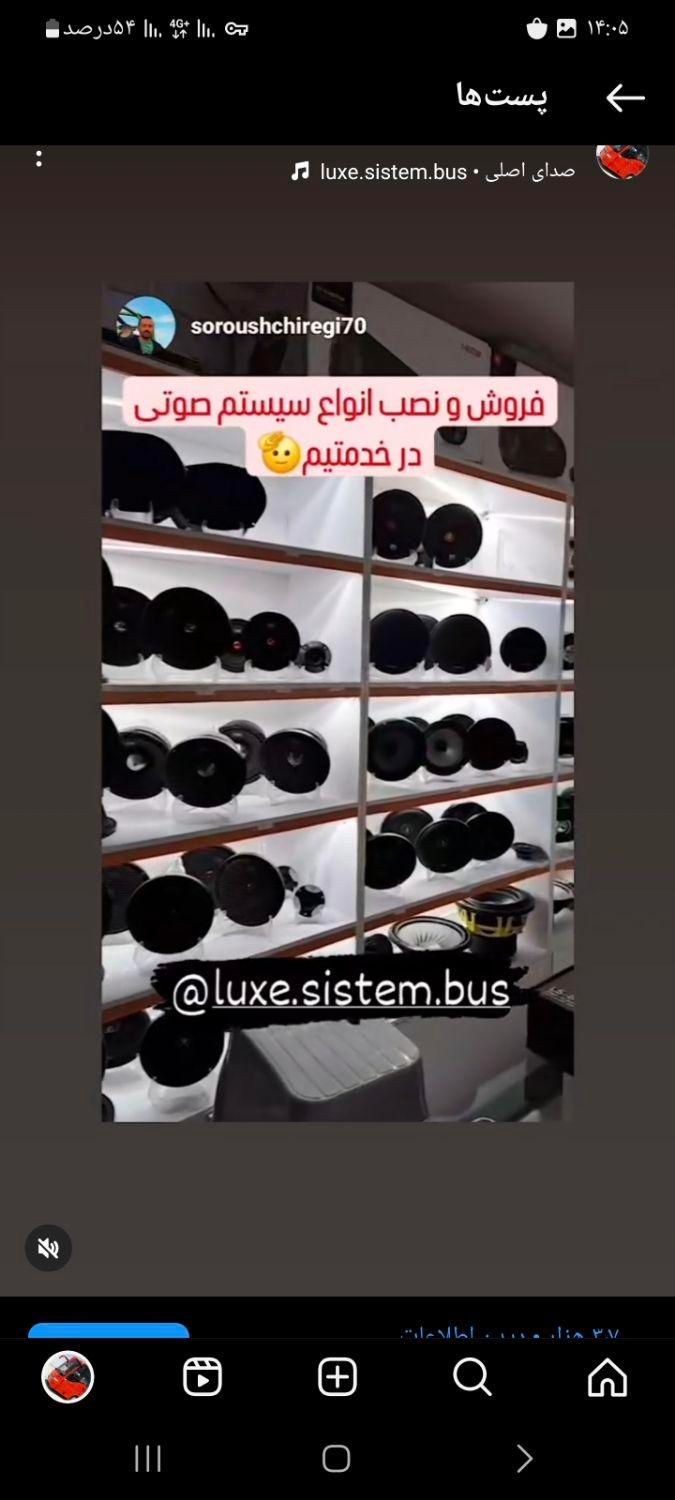The image size is (675, 1500).
Task: Go back from the posts screen
Action: coord(625,97)
